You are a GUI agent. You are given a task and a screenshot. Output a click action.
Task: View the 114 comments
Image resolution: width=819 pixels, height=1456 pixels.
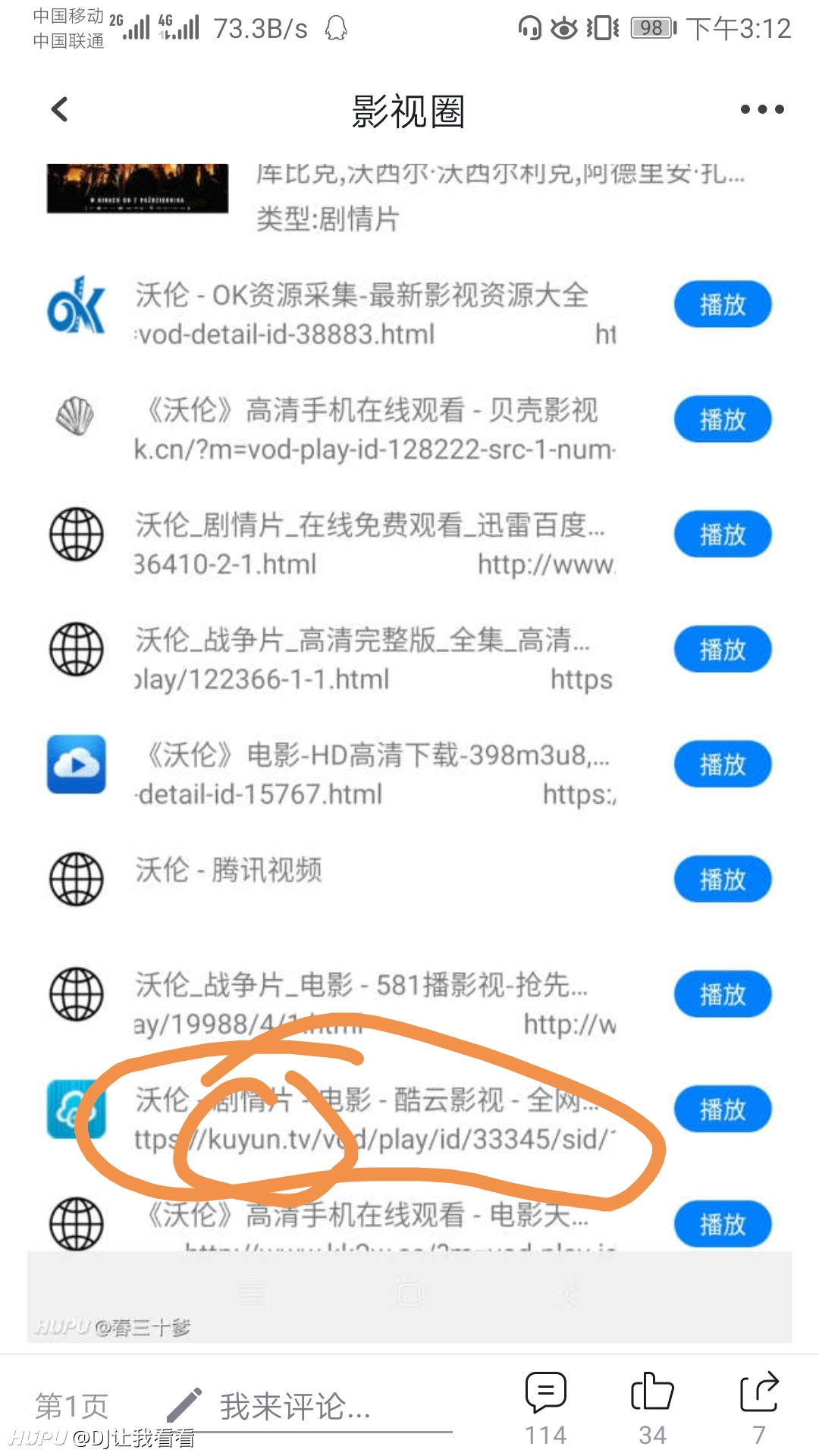546,1408
